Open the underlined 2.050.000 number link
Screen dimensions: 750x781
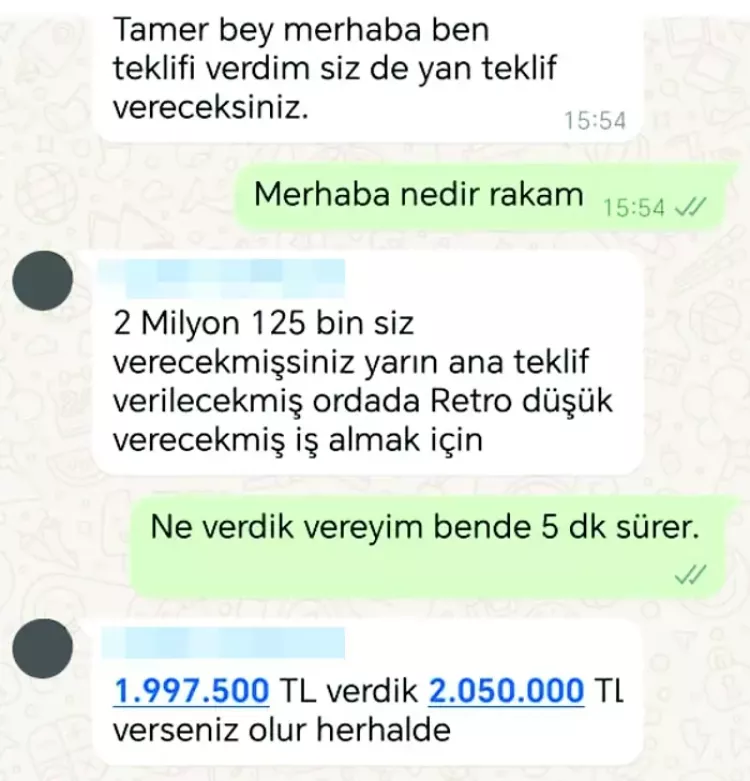pyautogui.click(x=506, y=690)
